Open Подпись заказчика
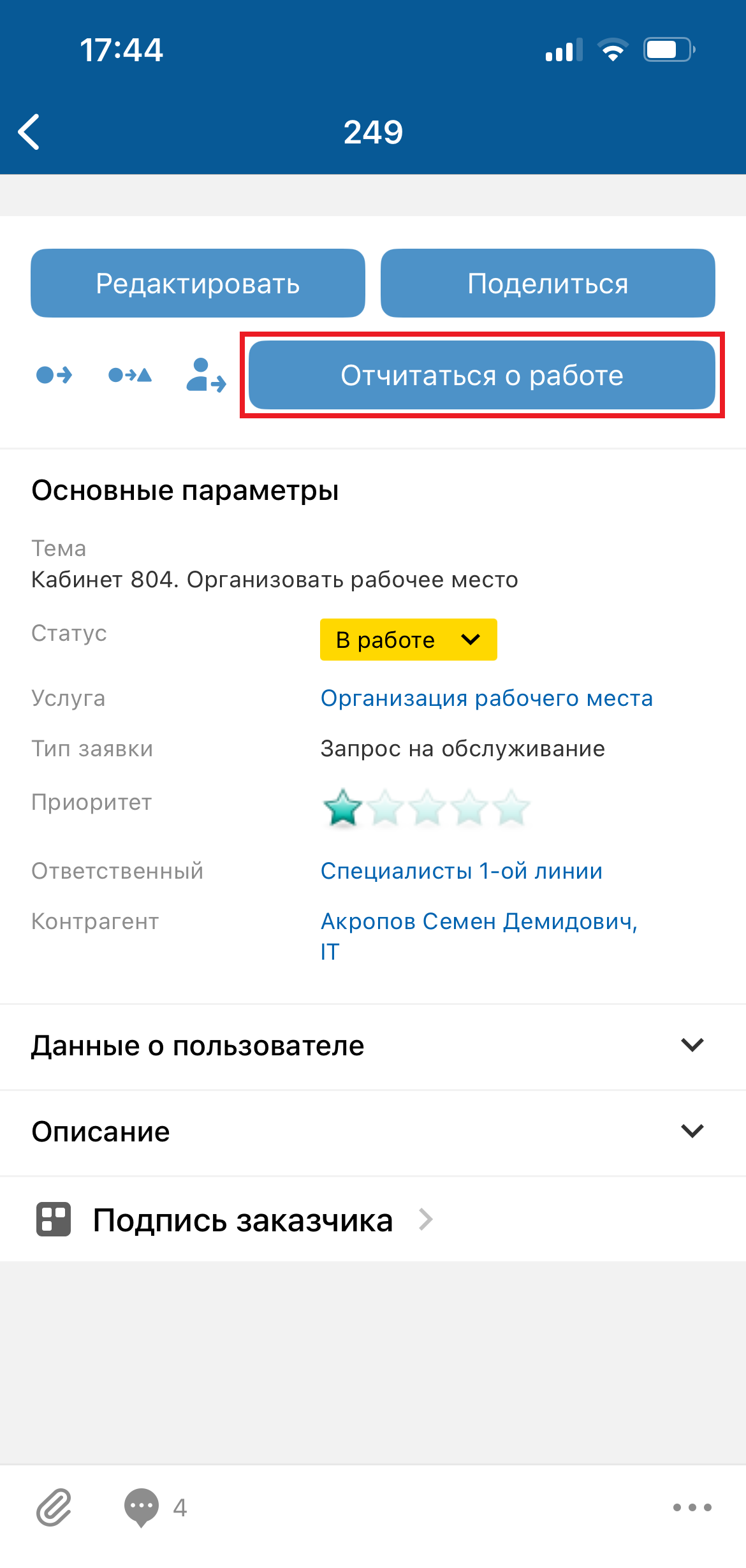This screenshot has height=1568, width=746. [242, 1220]
